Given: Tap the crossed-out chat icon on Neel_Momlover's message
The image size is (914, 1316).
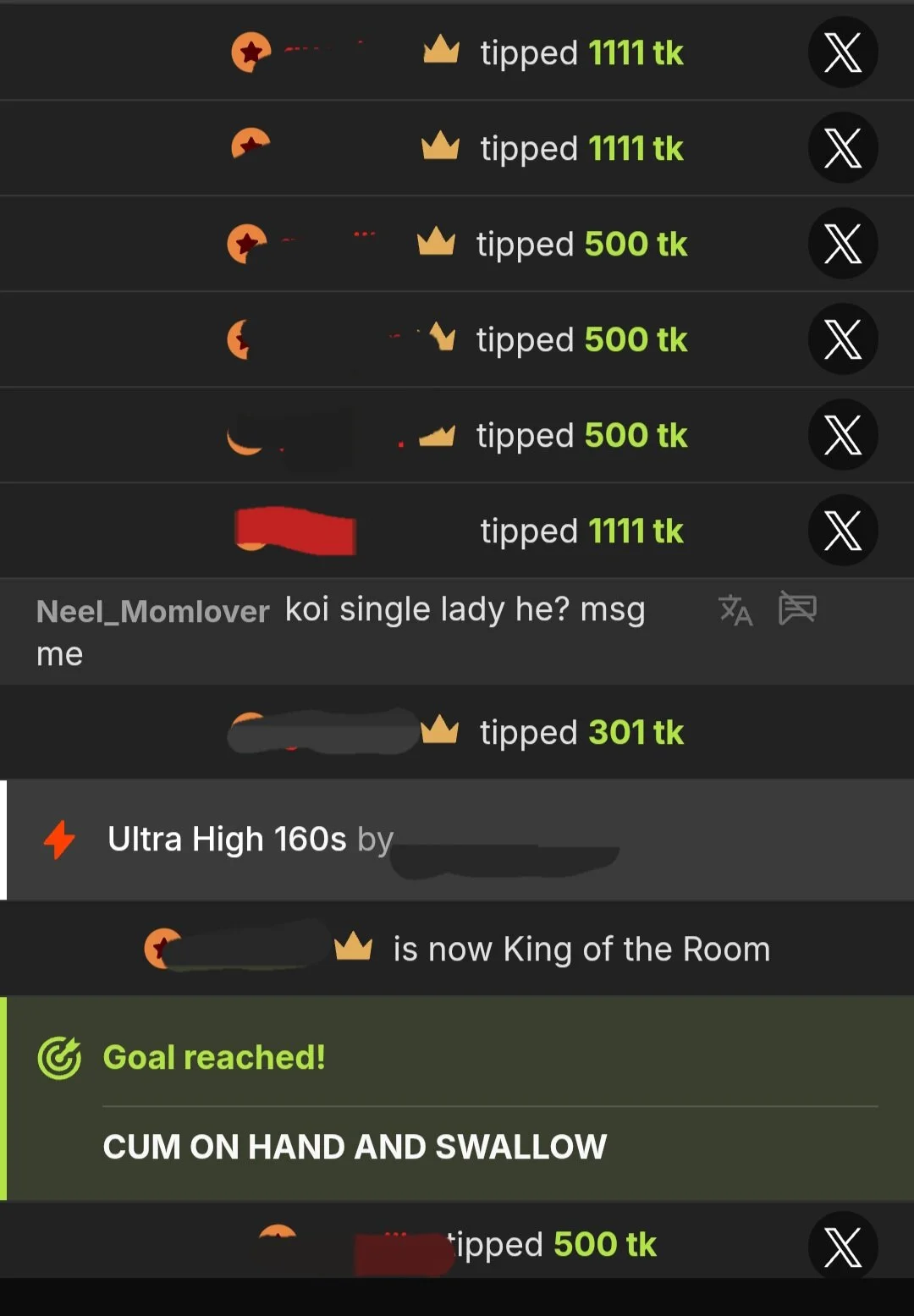Looking at the screenshot, I should 797,608.
